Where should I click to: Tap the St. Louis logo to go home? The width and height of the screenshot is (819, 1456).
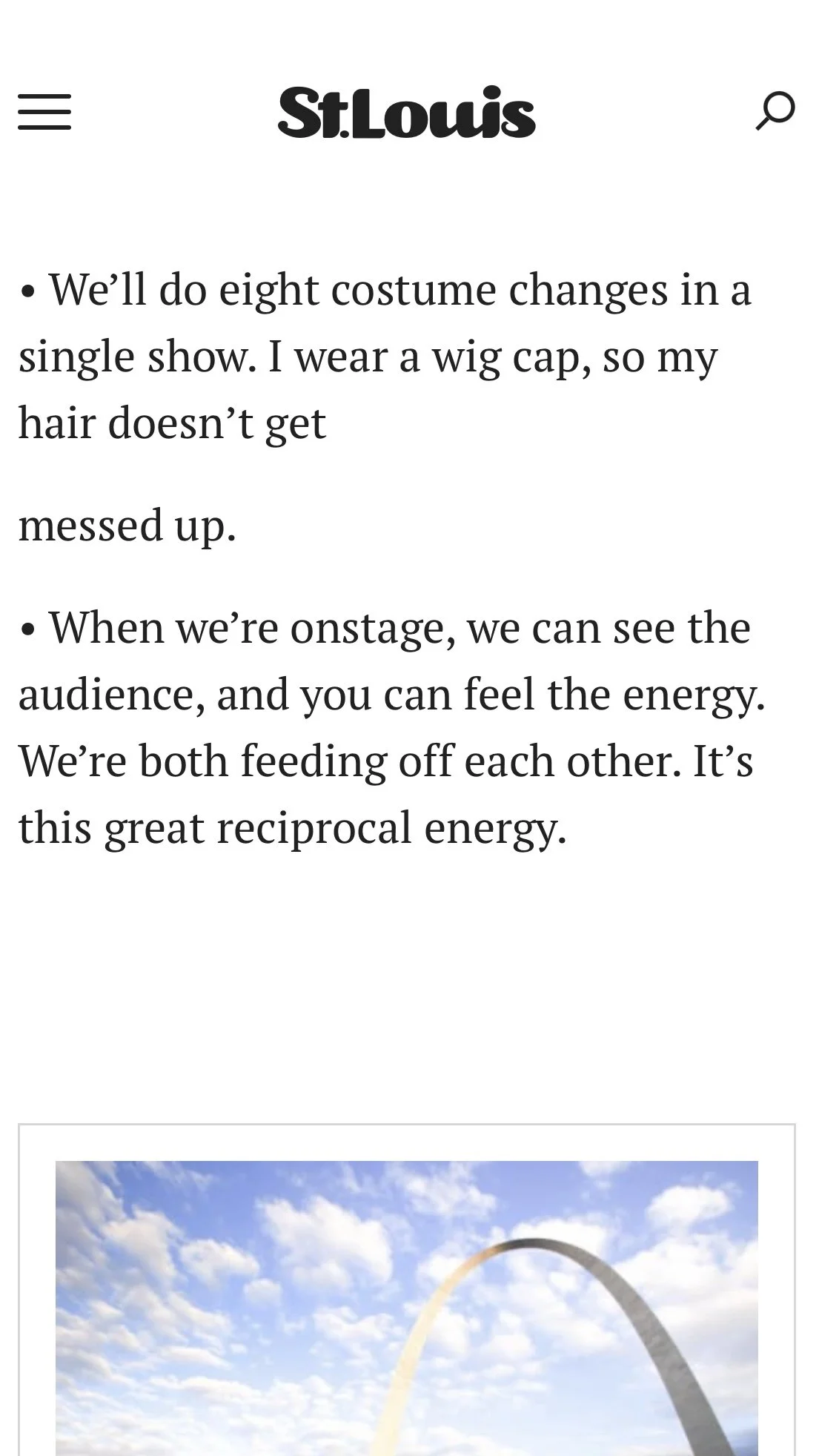406,113
